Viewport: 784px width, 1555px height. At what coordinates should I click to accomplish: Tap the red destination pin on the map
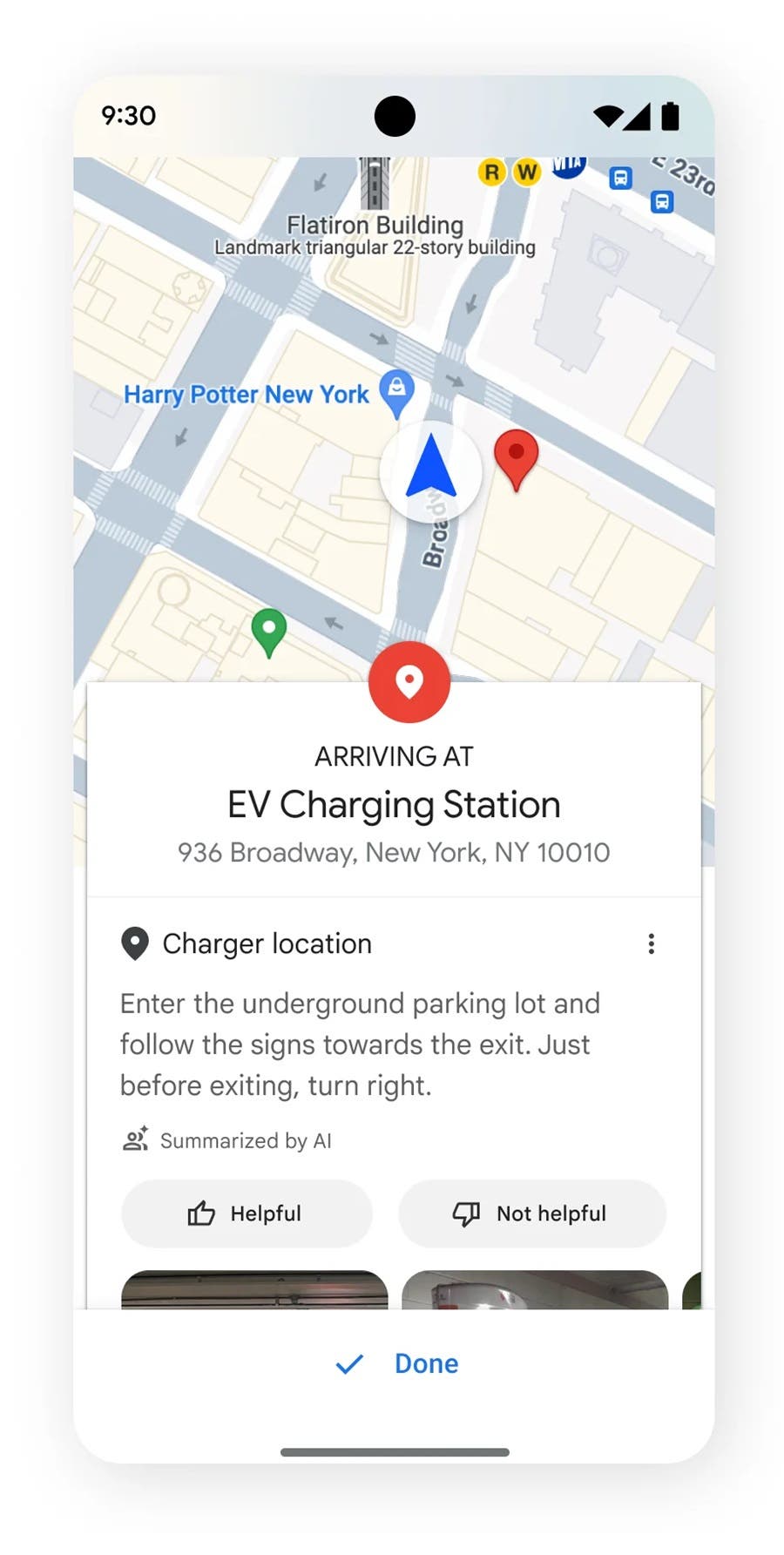tap(516, 460)
